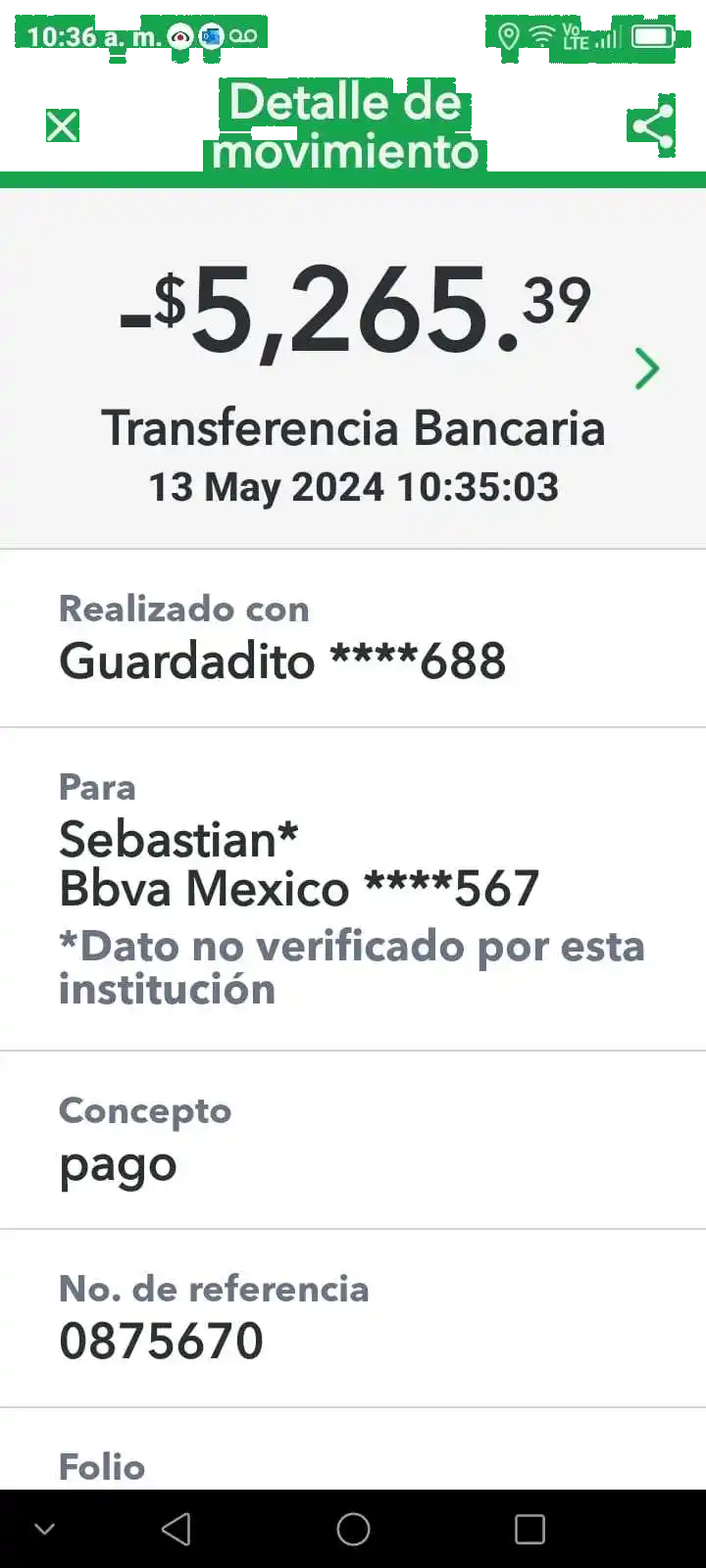Close the Detalle de movimiento screen
This screenshot has height=1568, width=706.
63,126
